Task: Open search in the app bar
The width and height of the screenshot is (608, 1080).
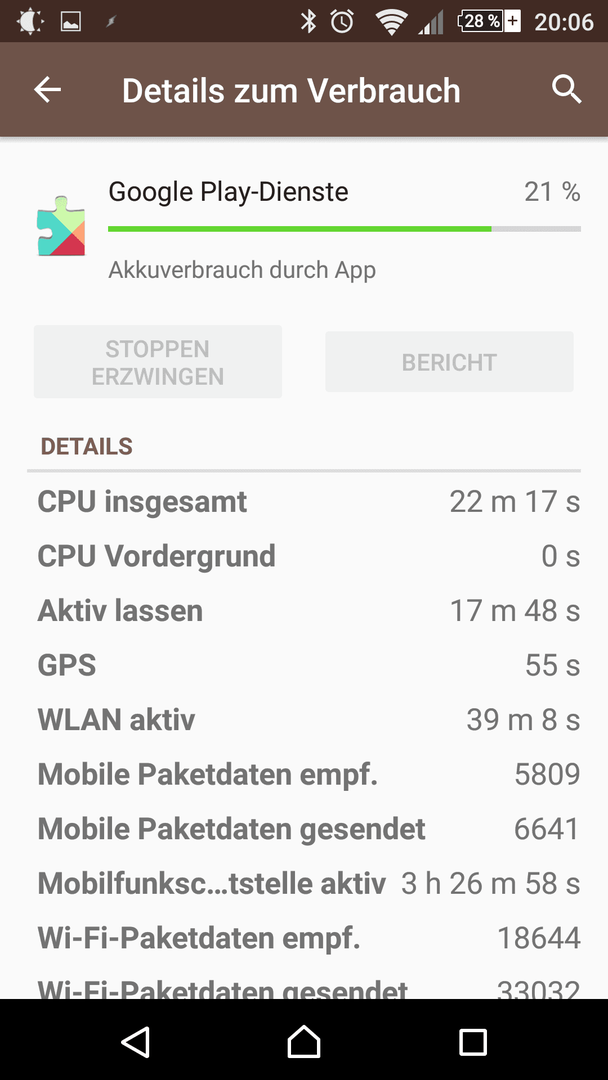Action: [x=567, y=90]
